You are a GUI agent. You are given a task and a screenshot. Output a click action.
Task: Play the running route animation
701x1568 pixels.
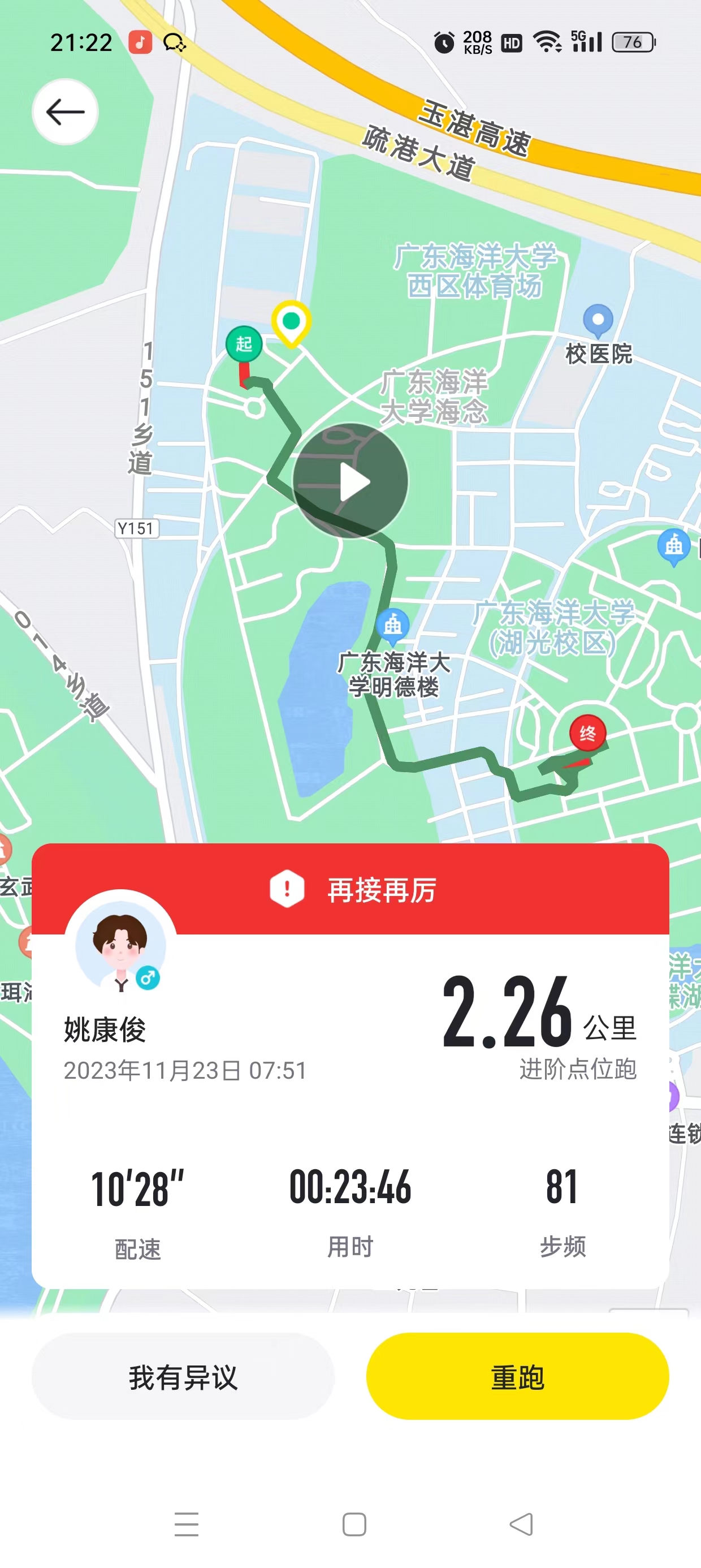[350, 481]
